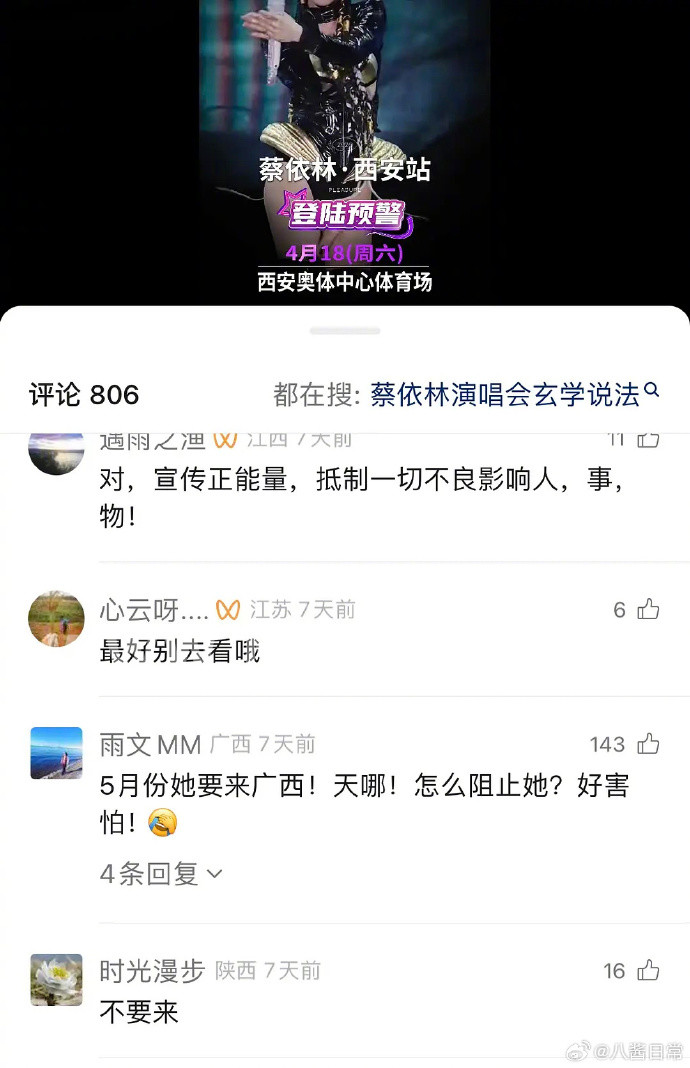Like 雨文MM's comment about 广西

(648, 743)
